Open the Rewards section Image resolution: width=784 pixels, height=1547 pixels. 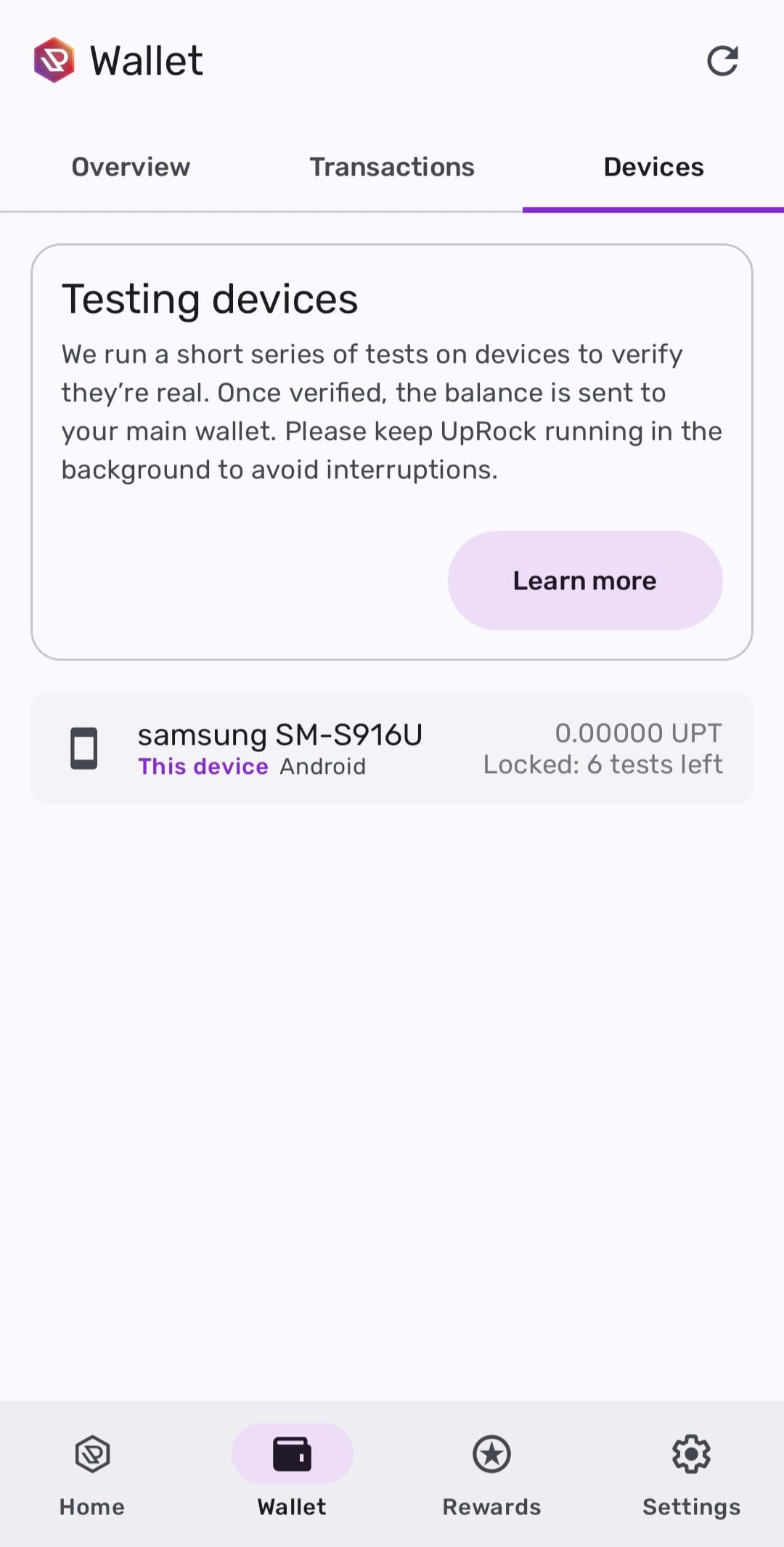pyautogui.click(x=491, y=1474)
